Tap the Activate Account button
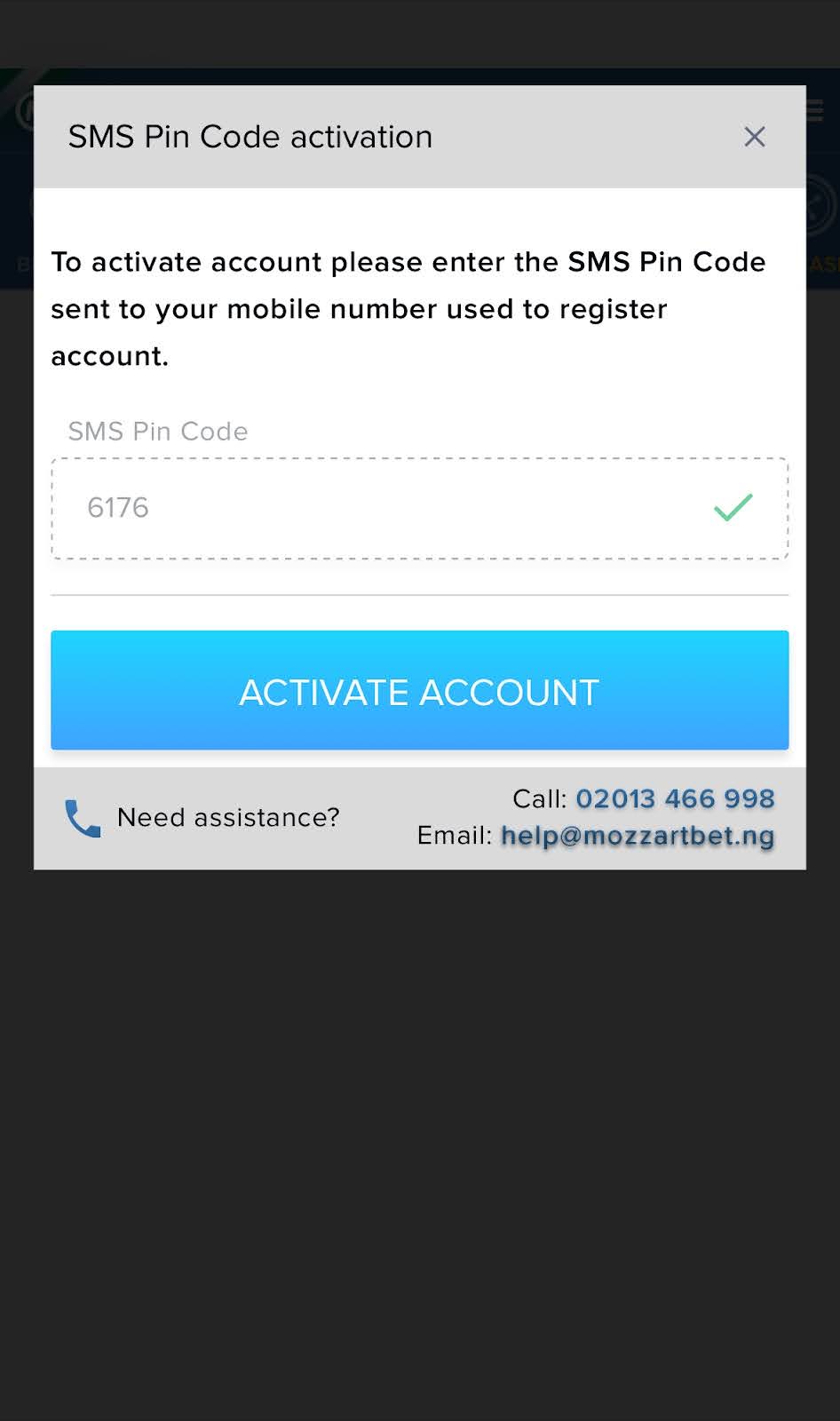Image resolution: width=840 pixels, height=1421 pixels. click(x=419, y=691)
